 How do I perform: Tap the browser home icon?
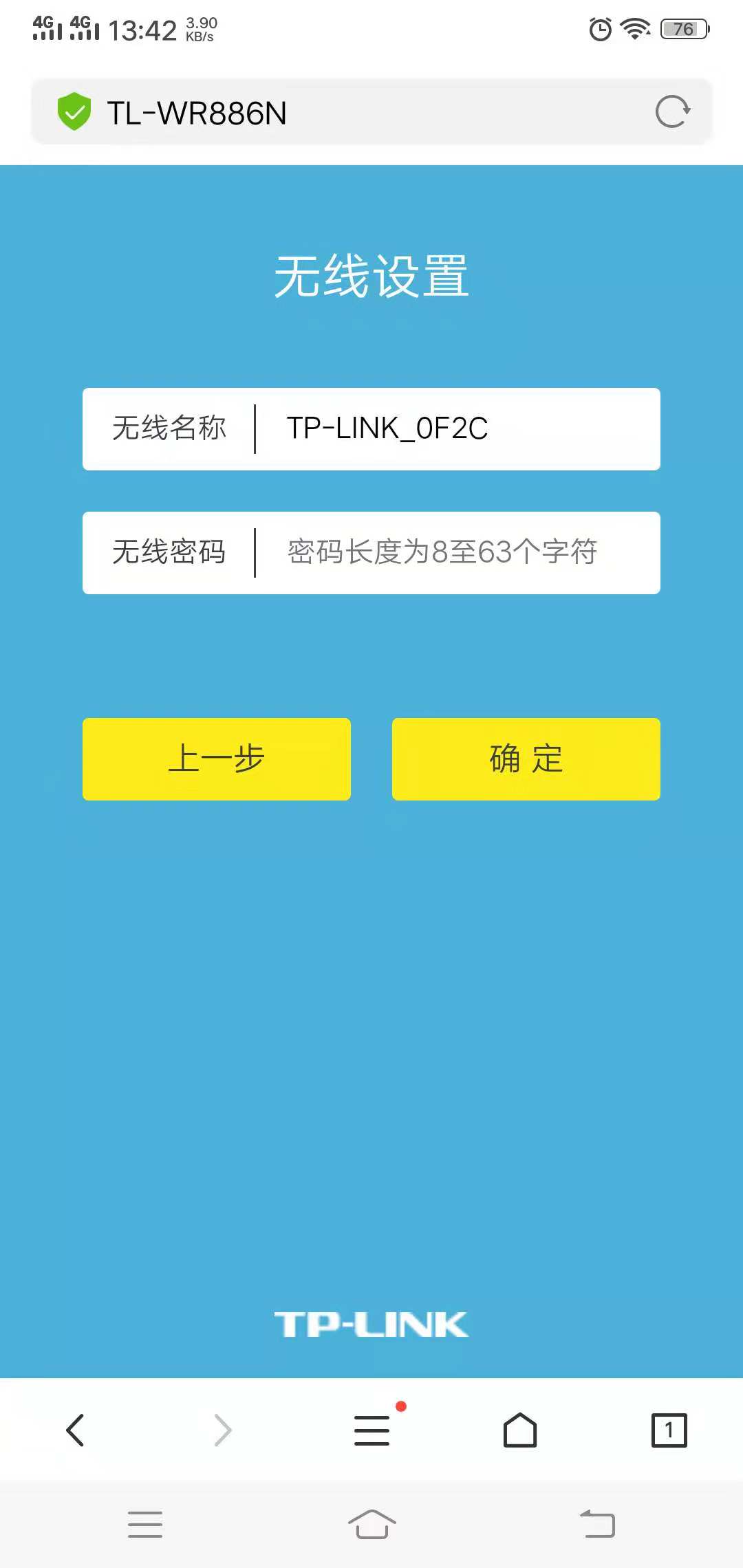[x=521, y=1430]
